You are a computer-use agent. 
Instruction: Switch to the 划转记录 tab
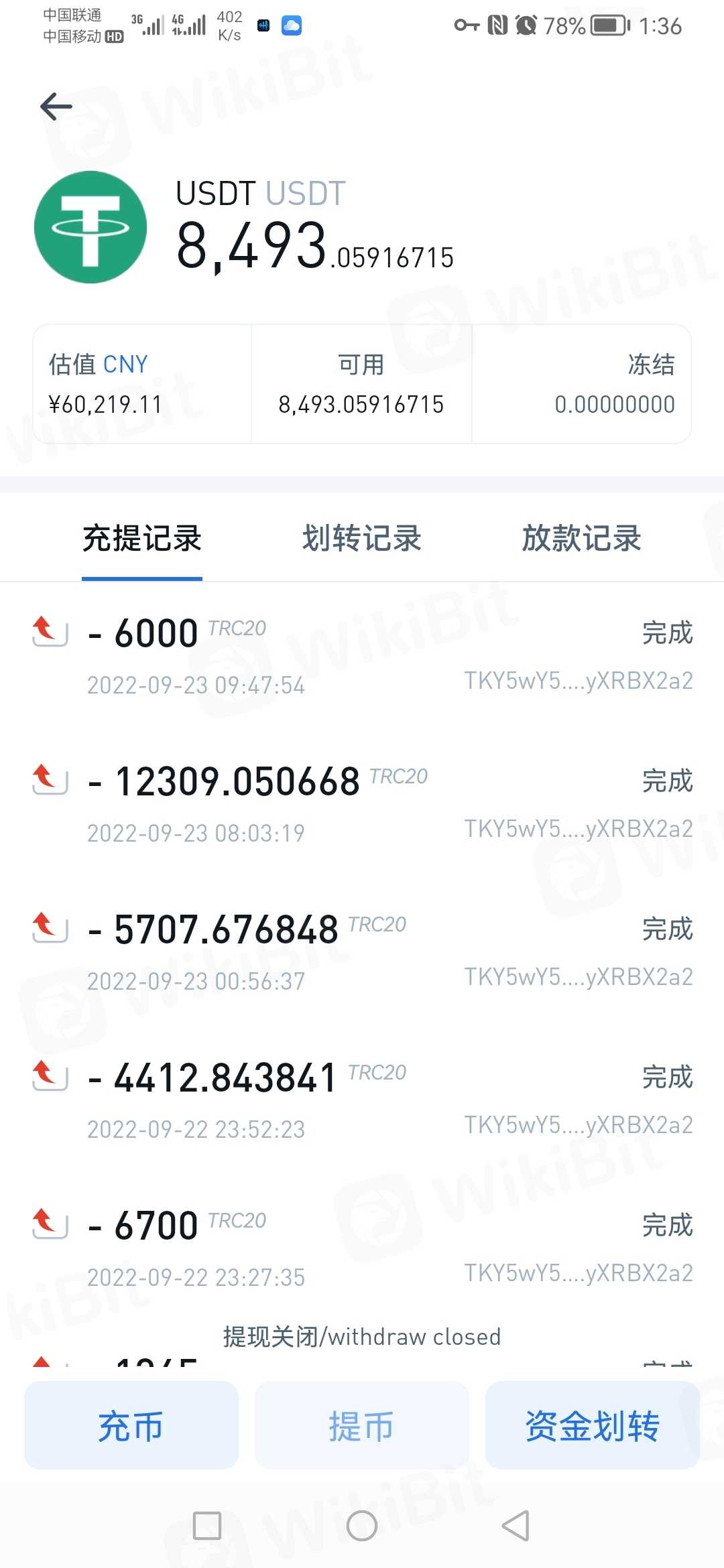tap(361, 539)
